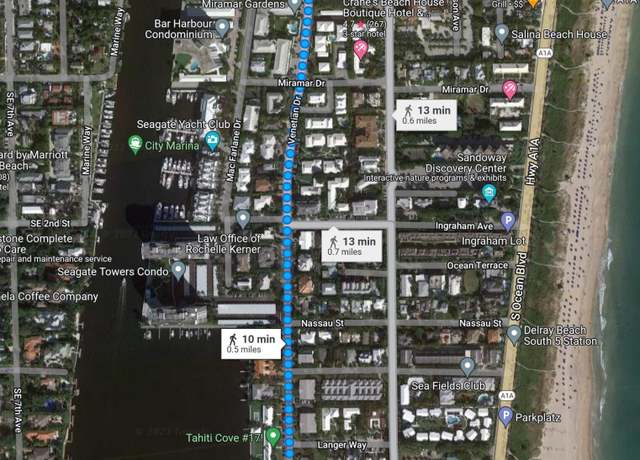The width and height of the screenshot is (640, 460).
Task: Open the Ingraham Lot parking pin
Action: tap(507, 221)
